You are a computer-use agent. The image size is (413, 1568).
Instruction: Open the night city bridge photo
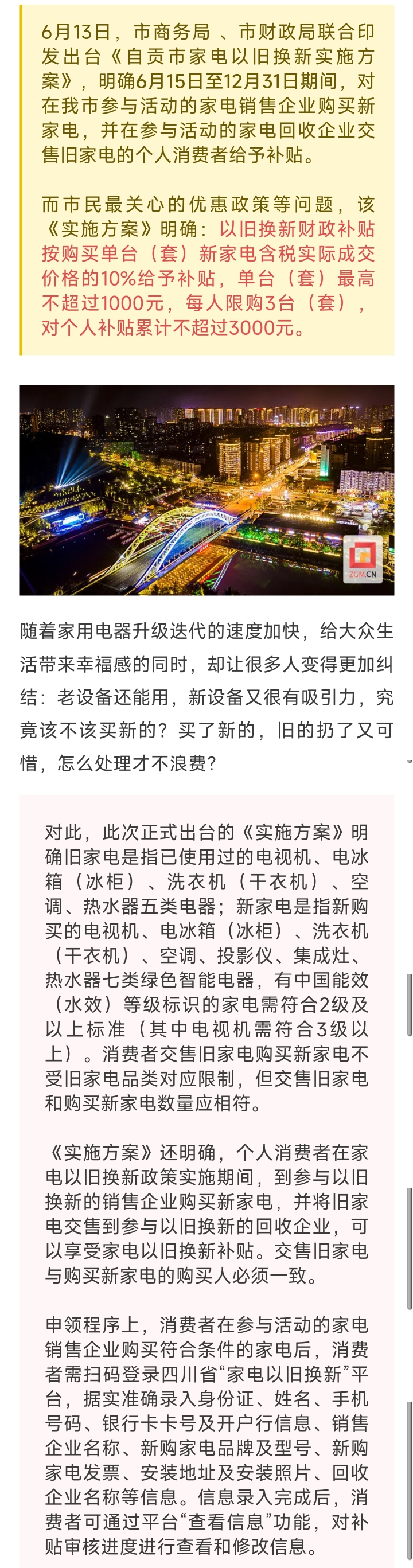click(x=206, y=489)
